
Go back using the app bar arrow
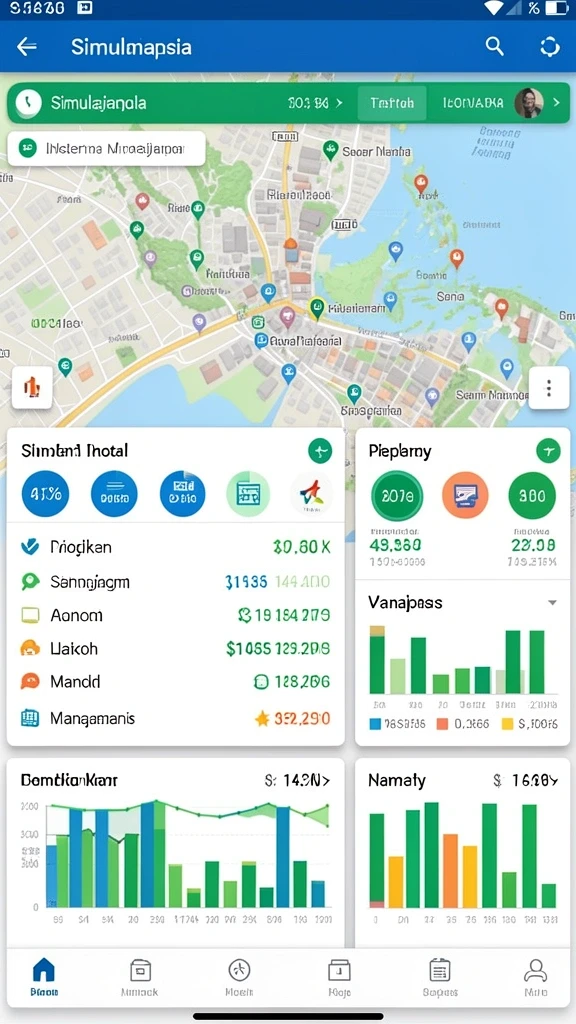tap(27, 47)
